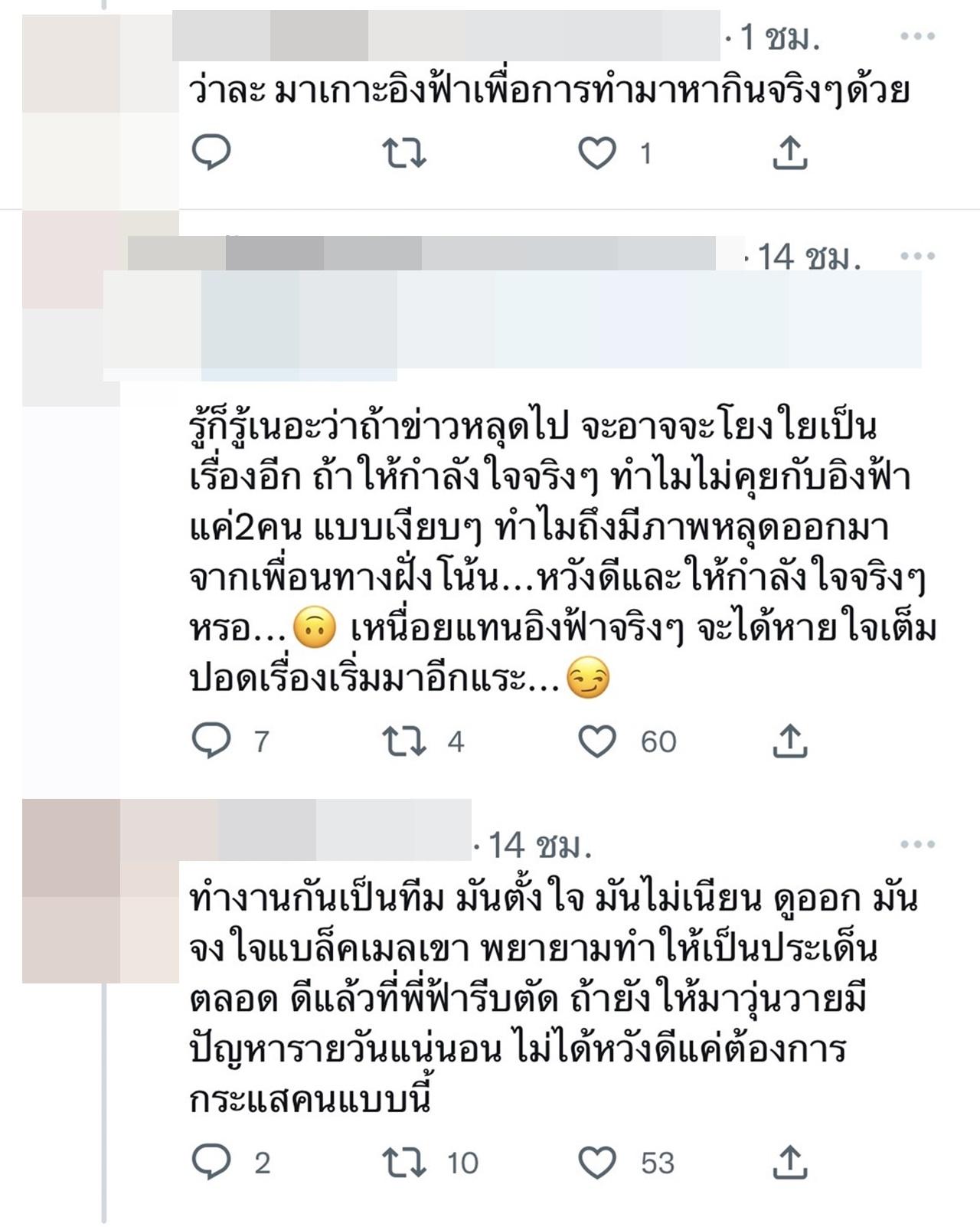
Task: Reply to the tweet with 2 replies
Action: pyautogui.click(x=211, y=1162)
